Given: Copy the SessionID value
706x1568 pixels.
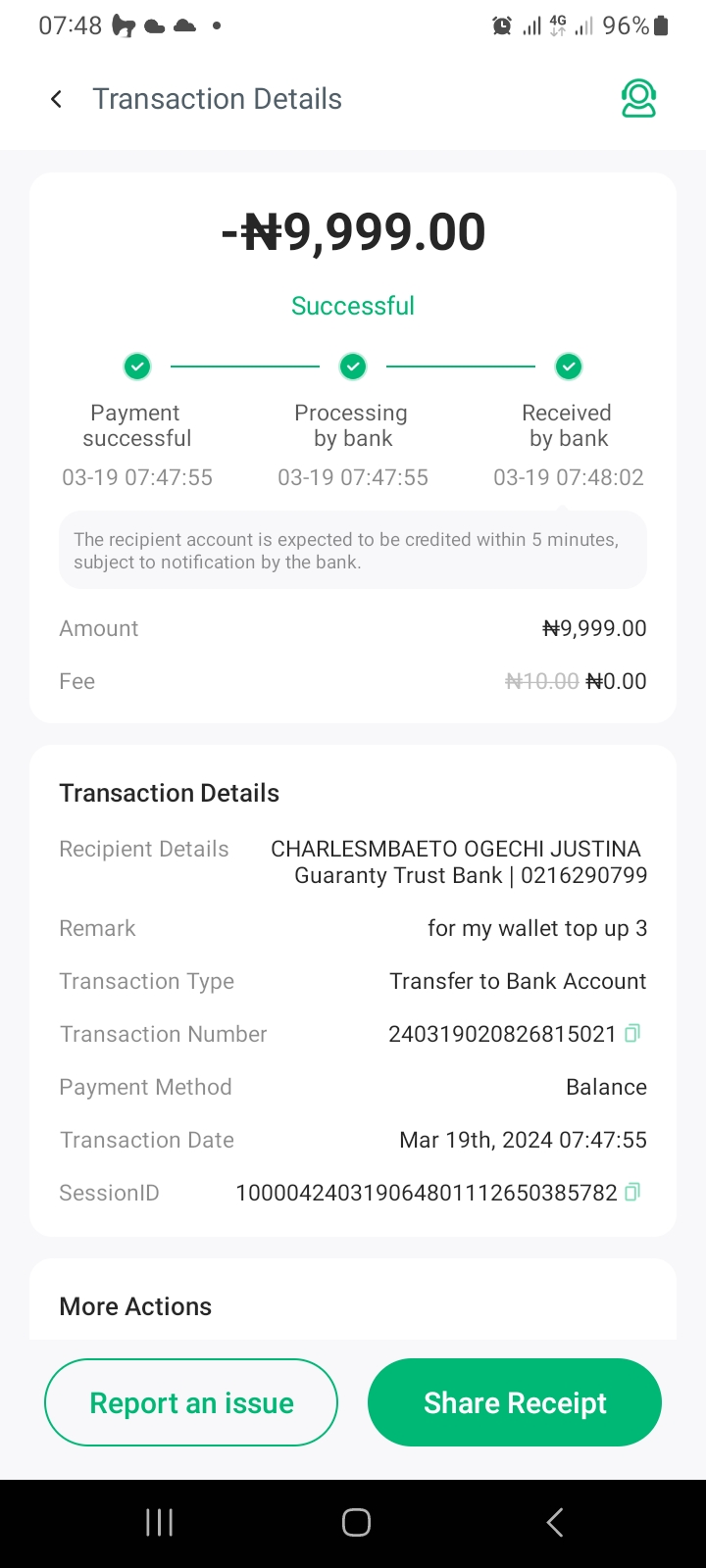Looking at the screenshot, I should coord(632,1193).
